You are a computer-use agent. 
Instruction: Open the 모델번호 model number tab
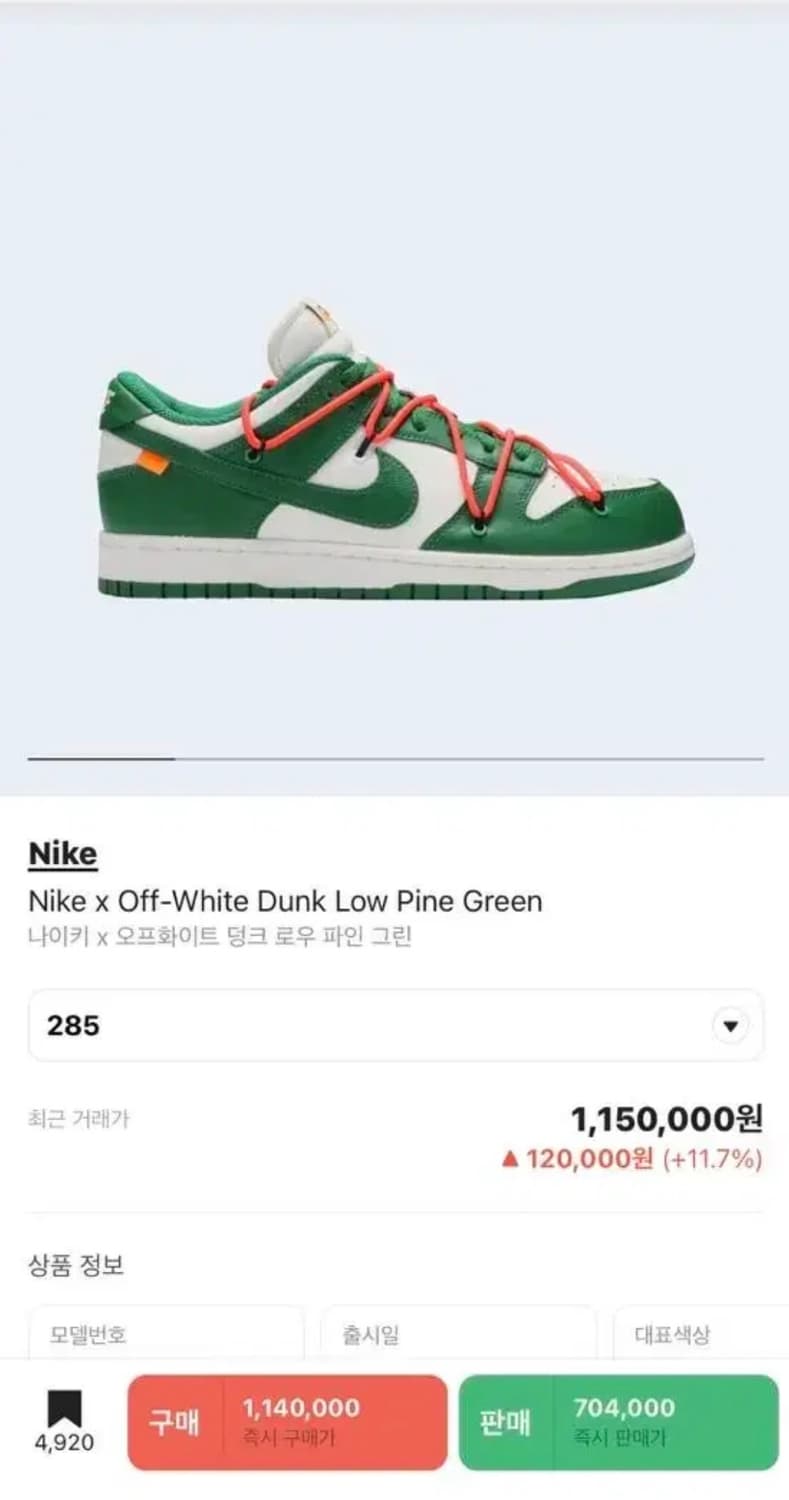165,1333
